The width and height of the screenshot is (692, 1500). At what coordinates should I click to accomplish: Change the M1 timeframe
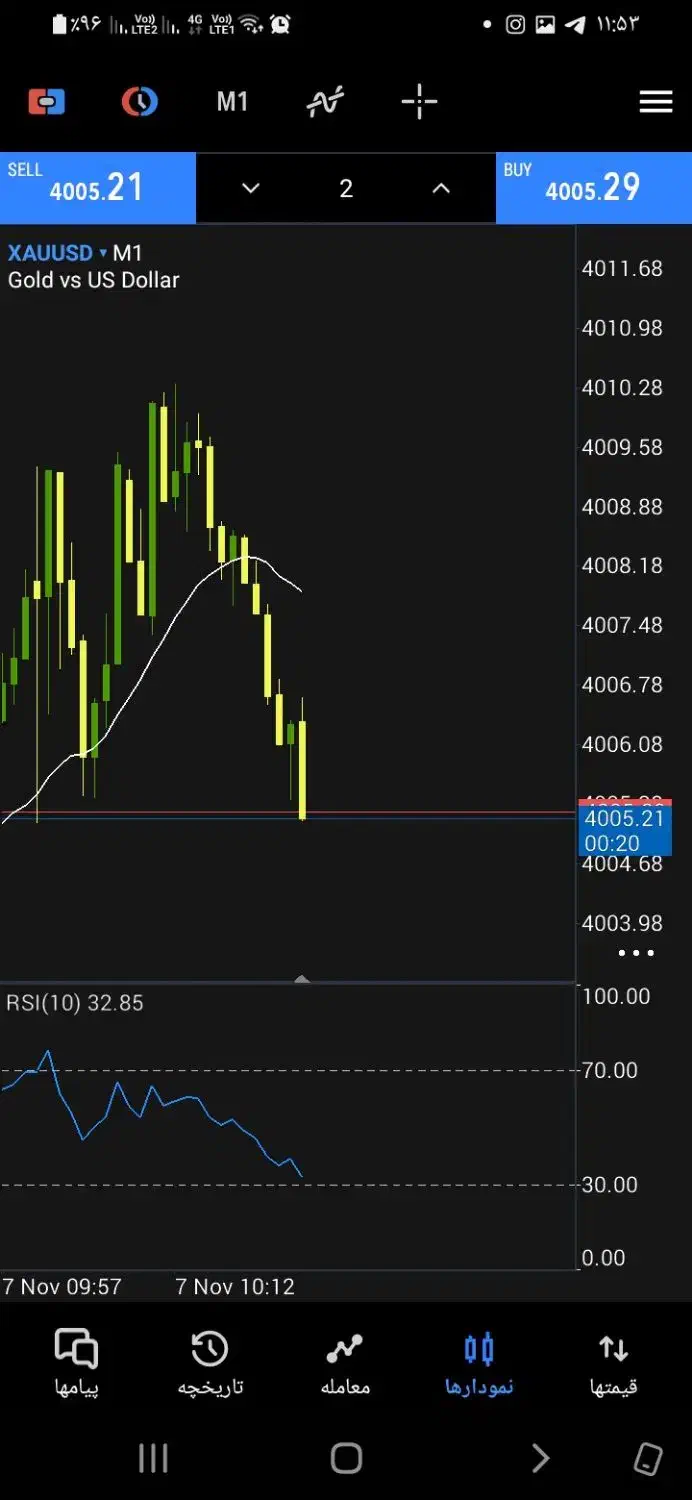tap(232, 101)
